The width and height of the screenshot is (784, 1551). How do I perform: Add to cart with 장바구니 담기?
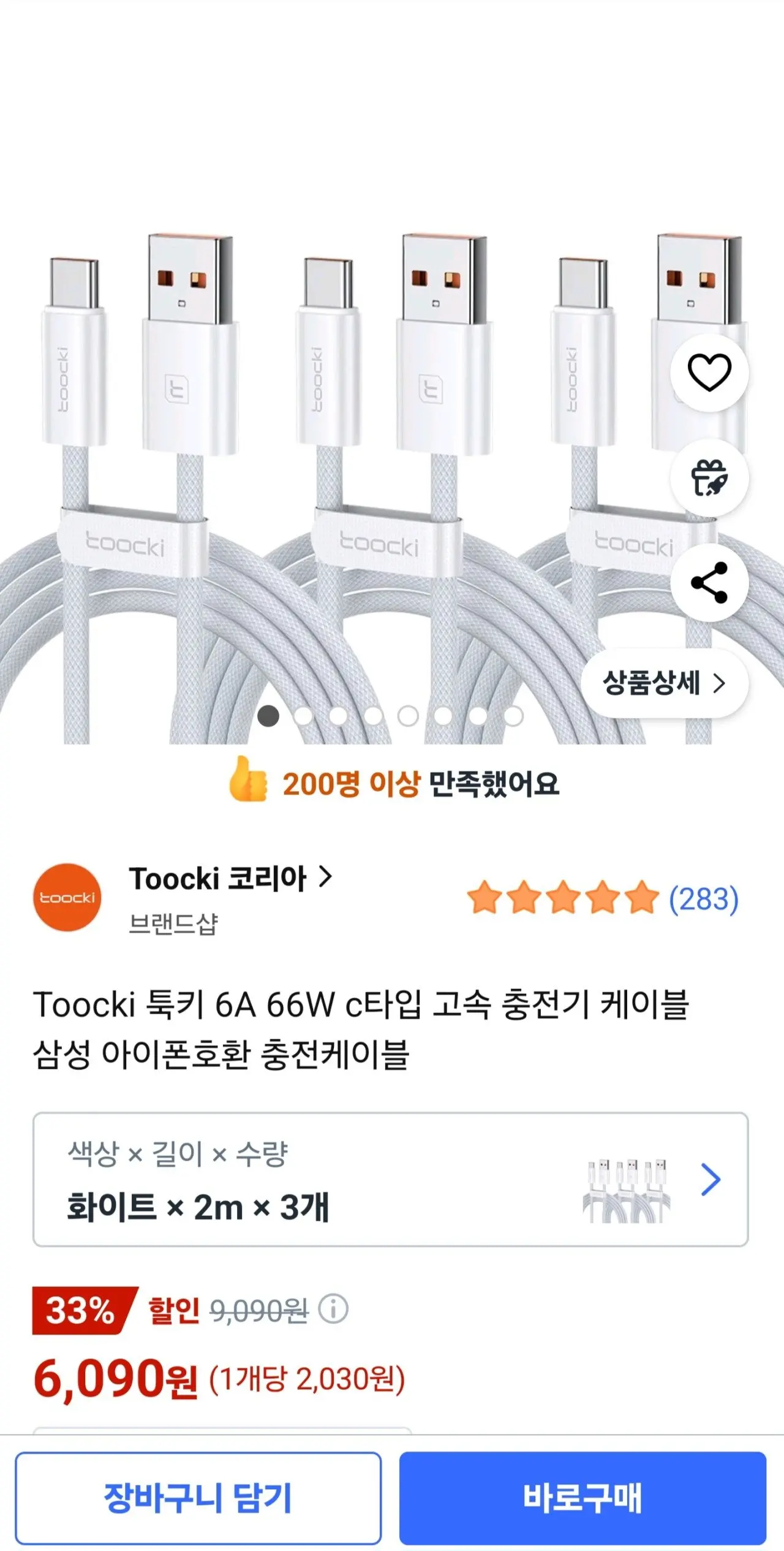coord(198,1498)
